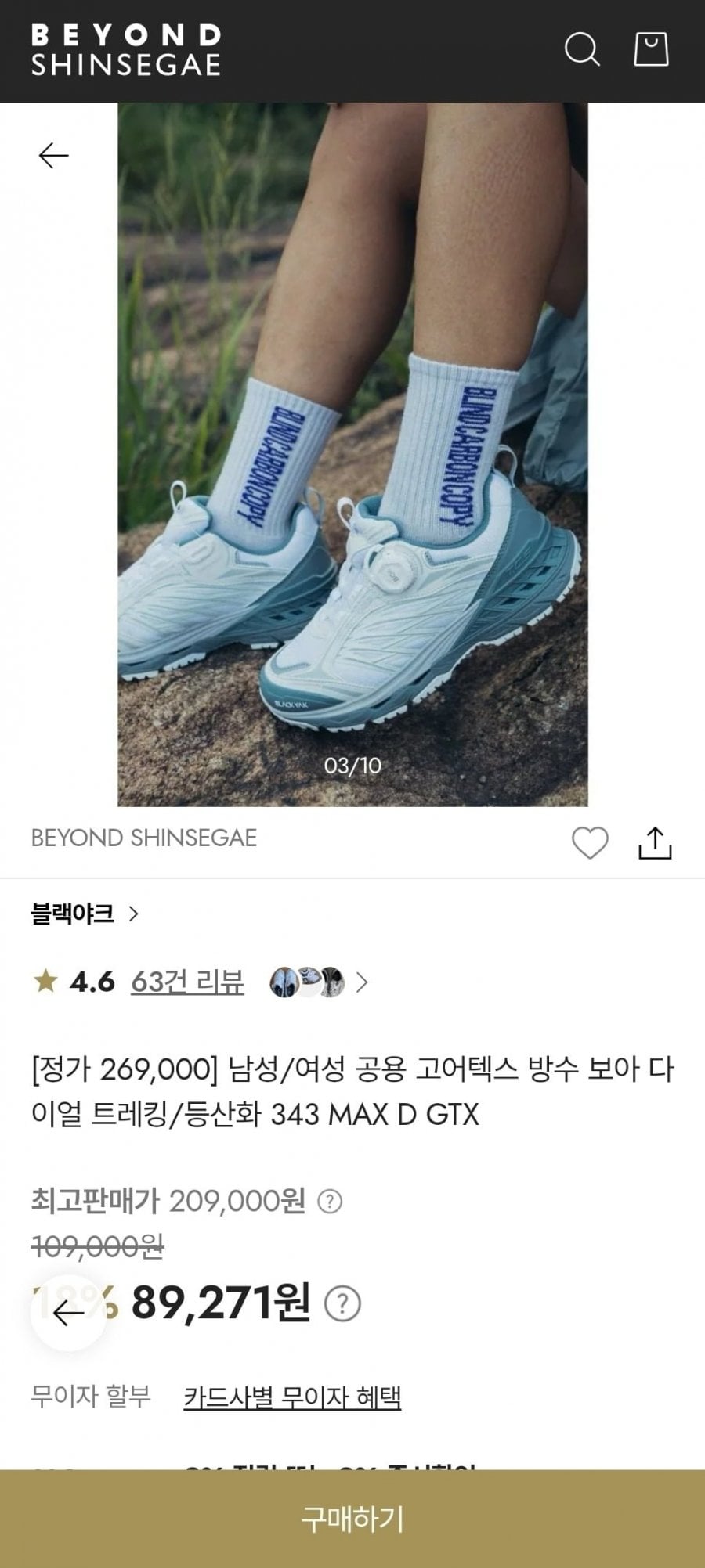Open 카드사별 무이자 혜택 link
Screen dimensions: 705x1568
click(x=292, y=1397)
